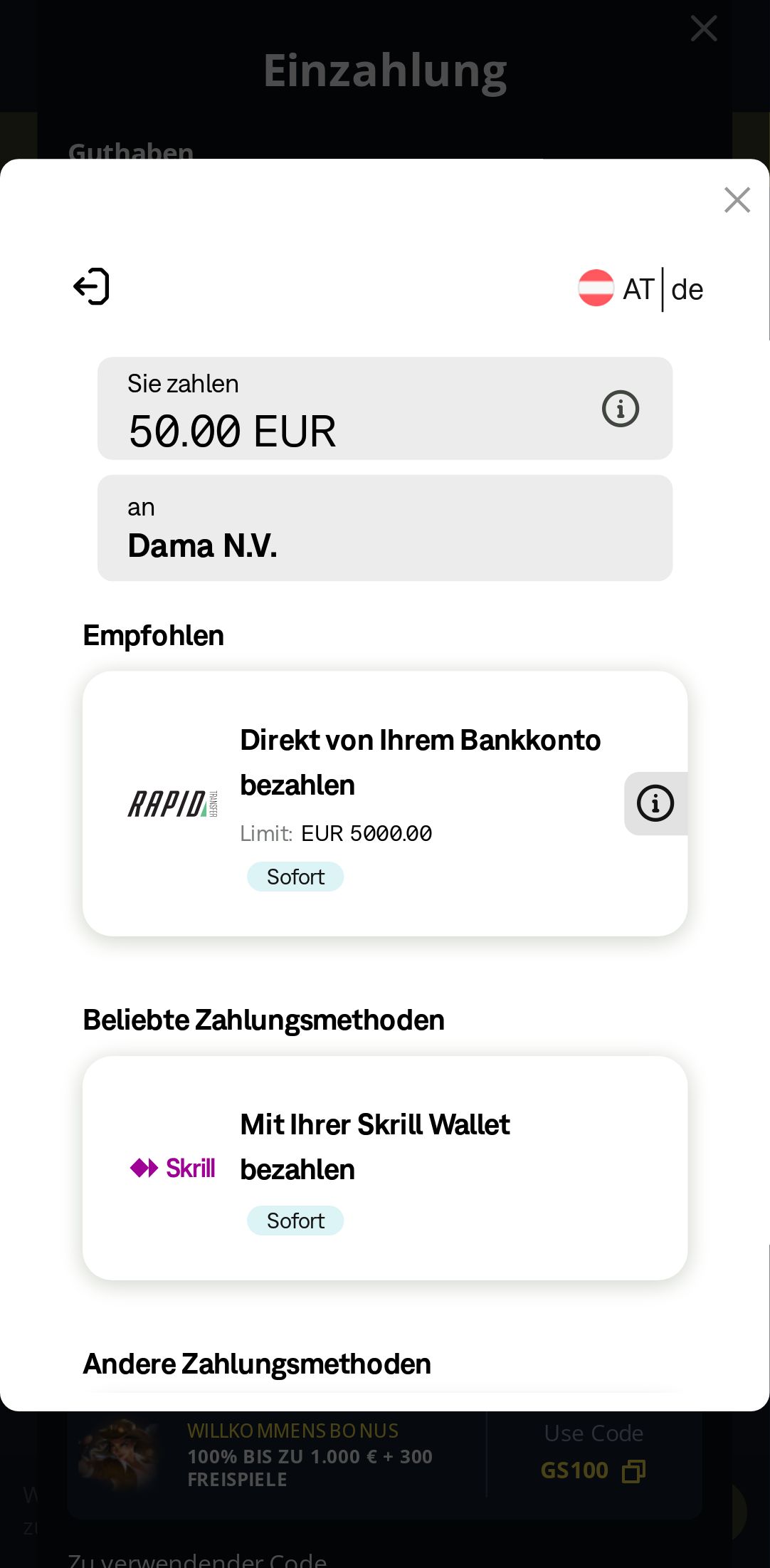
Task: Close the Einzahlung deposit screen
Action: click(x=703, y=29)
